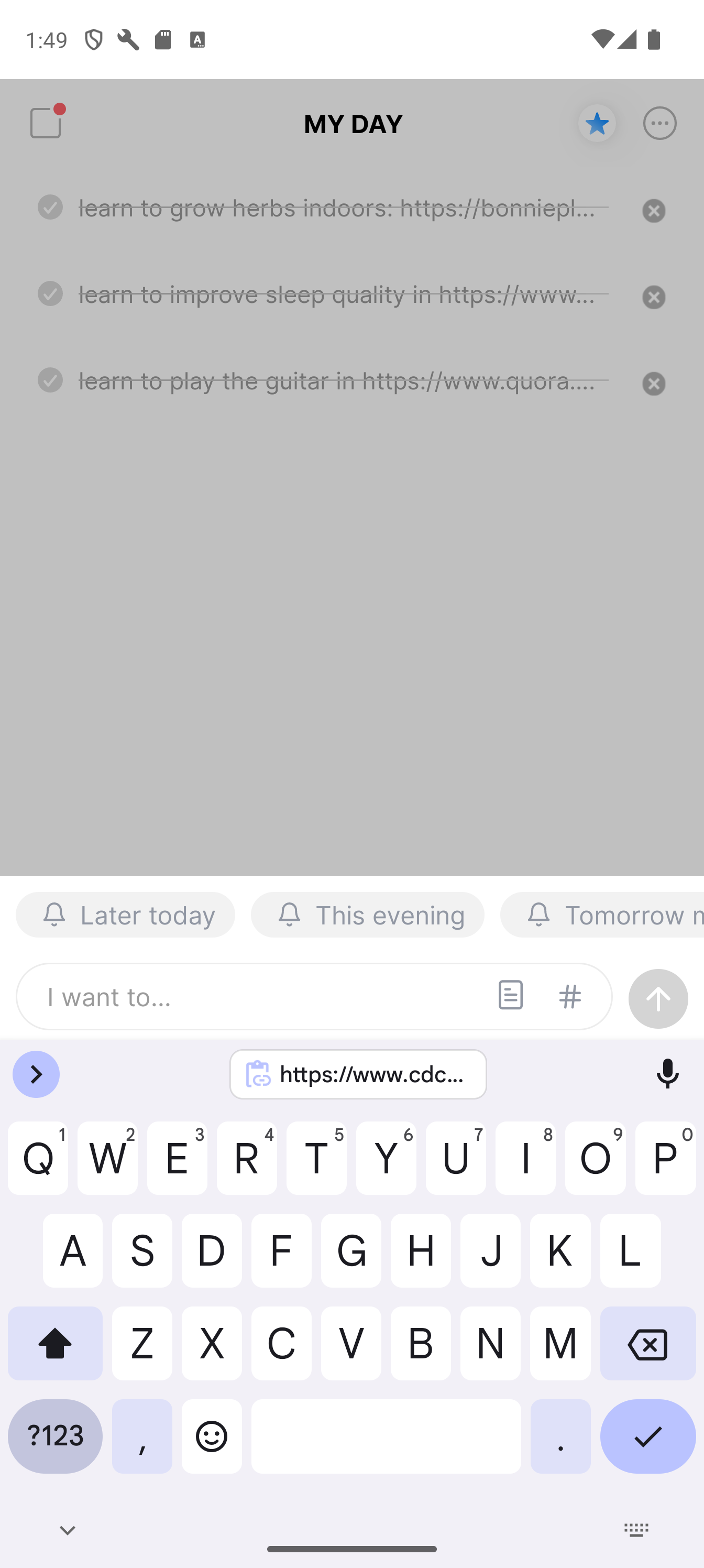Pick the Tomorrow morning reminder chip

[x=602, y=914]
